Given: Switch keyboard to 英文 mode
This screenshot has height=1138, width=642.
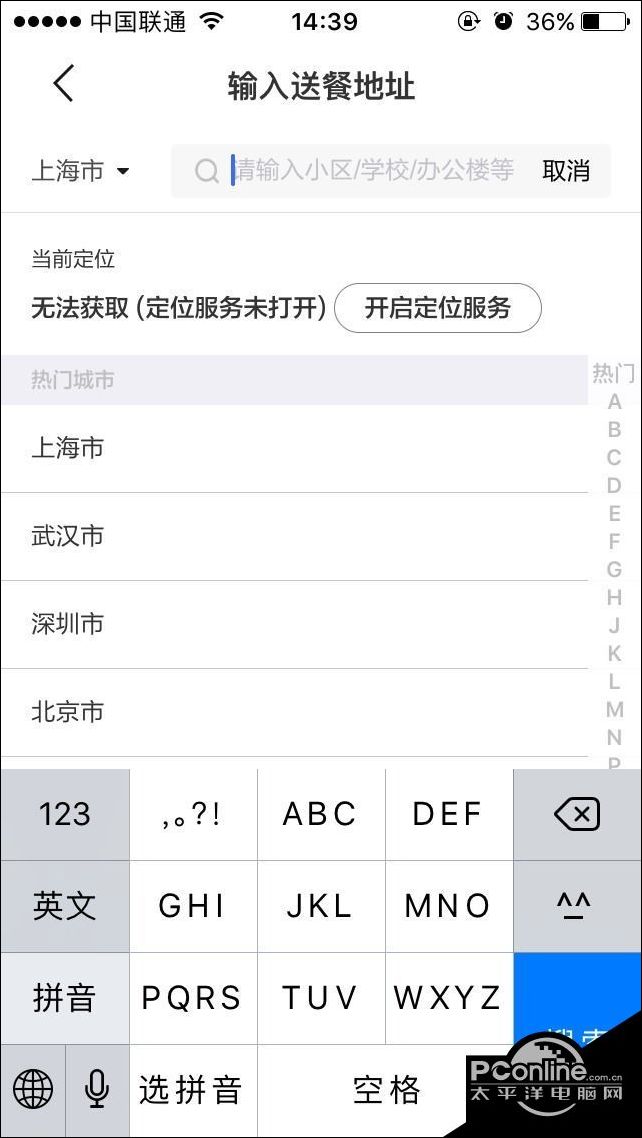Looking at the screenshot, I should (65, 906).
